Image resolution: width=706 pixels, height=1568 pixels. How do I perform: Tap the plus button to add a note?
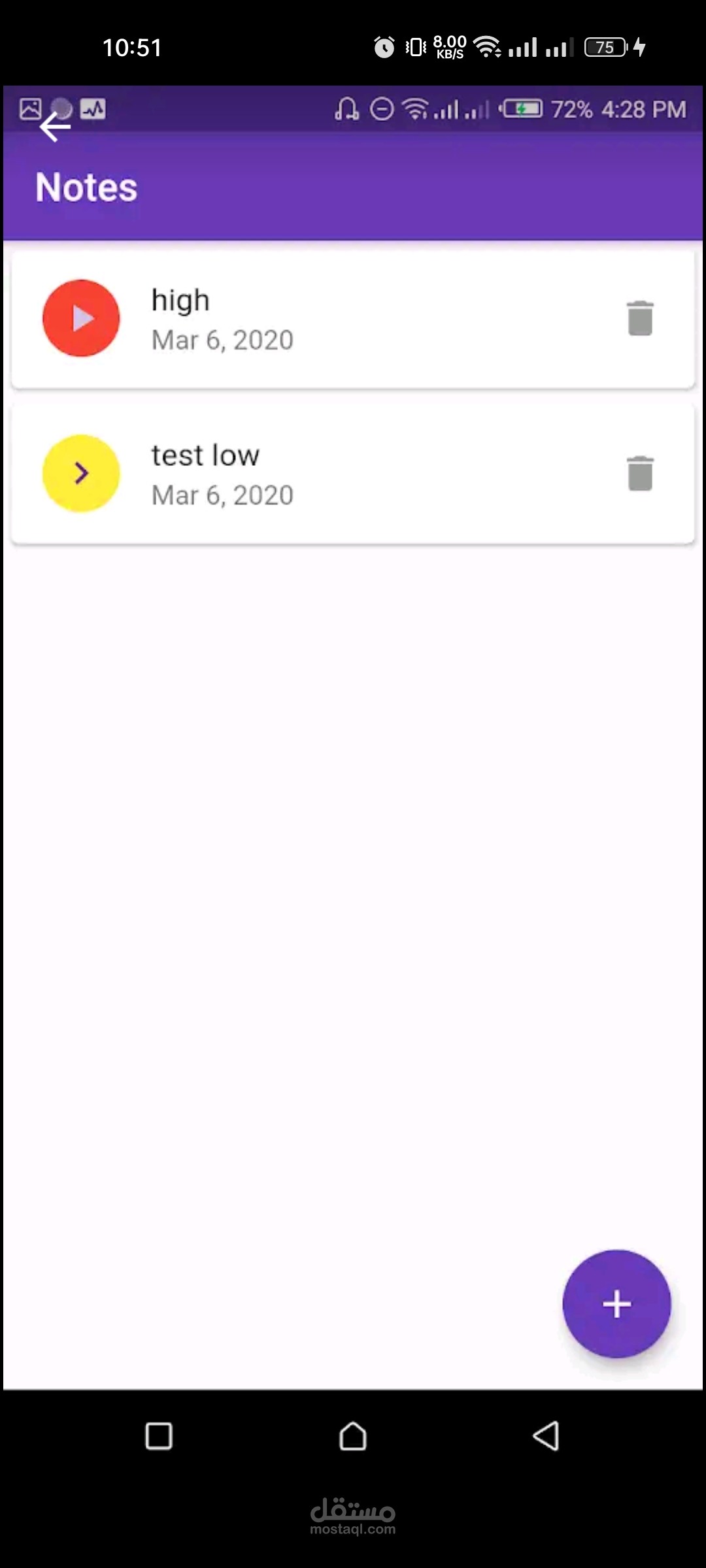coord(616,1303)
